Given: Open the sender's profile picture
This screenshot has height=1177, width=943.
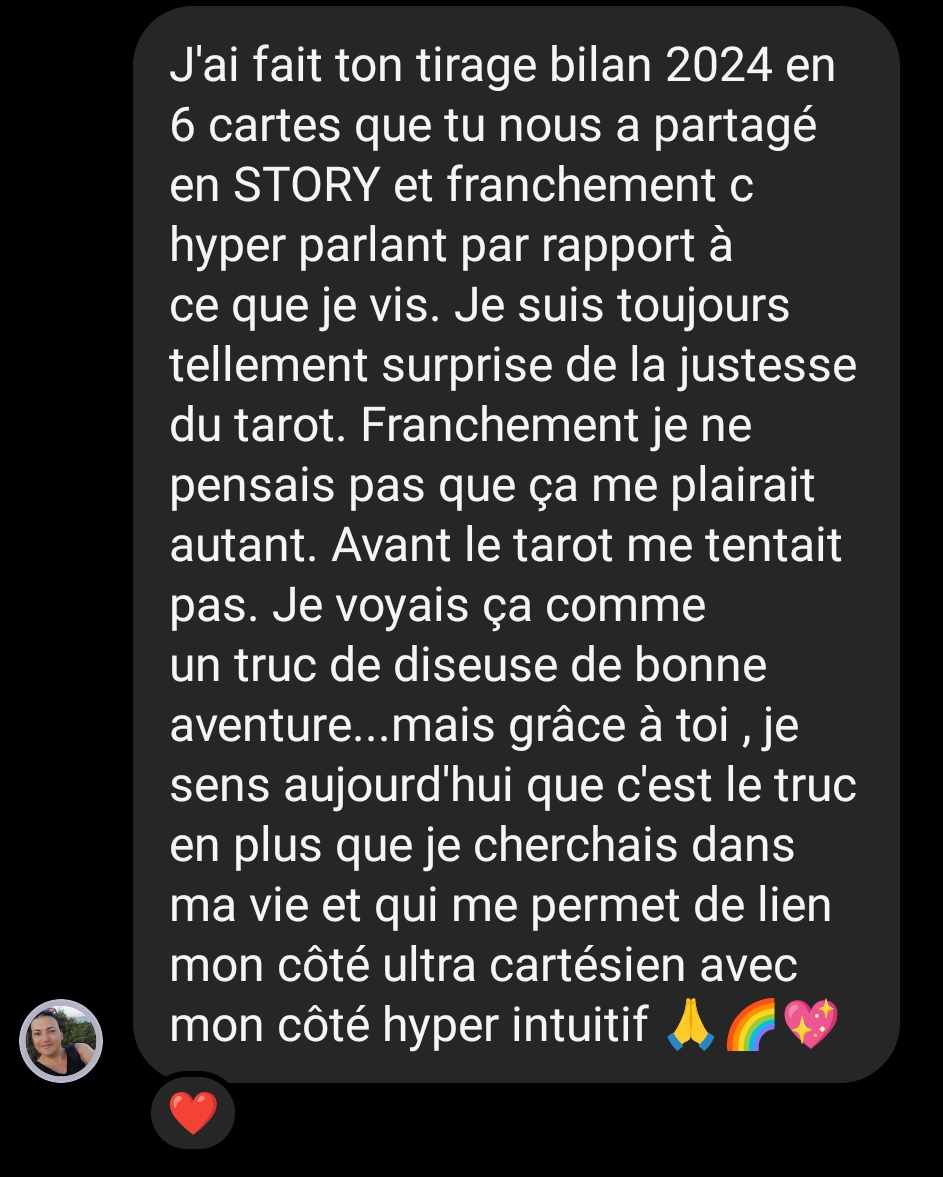Looking at the screenshot, I should click(61, 1041).
